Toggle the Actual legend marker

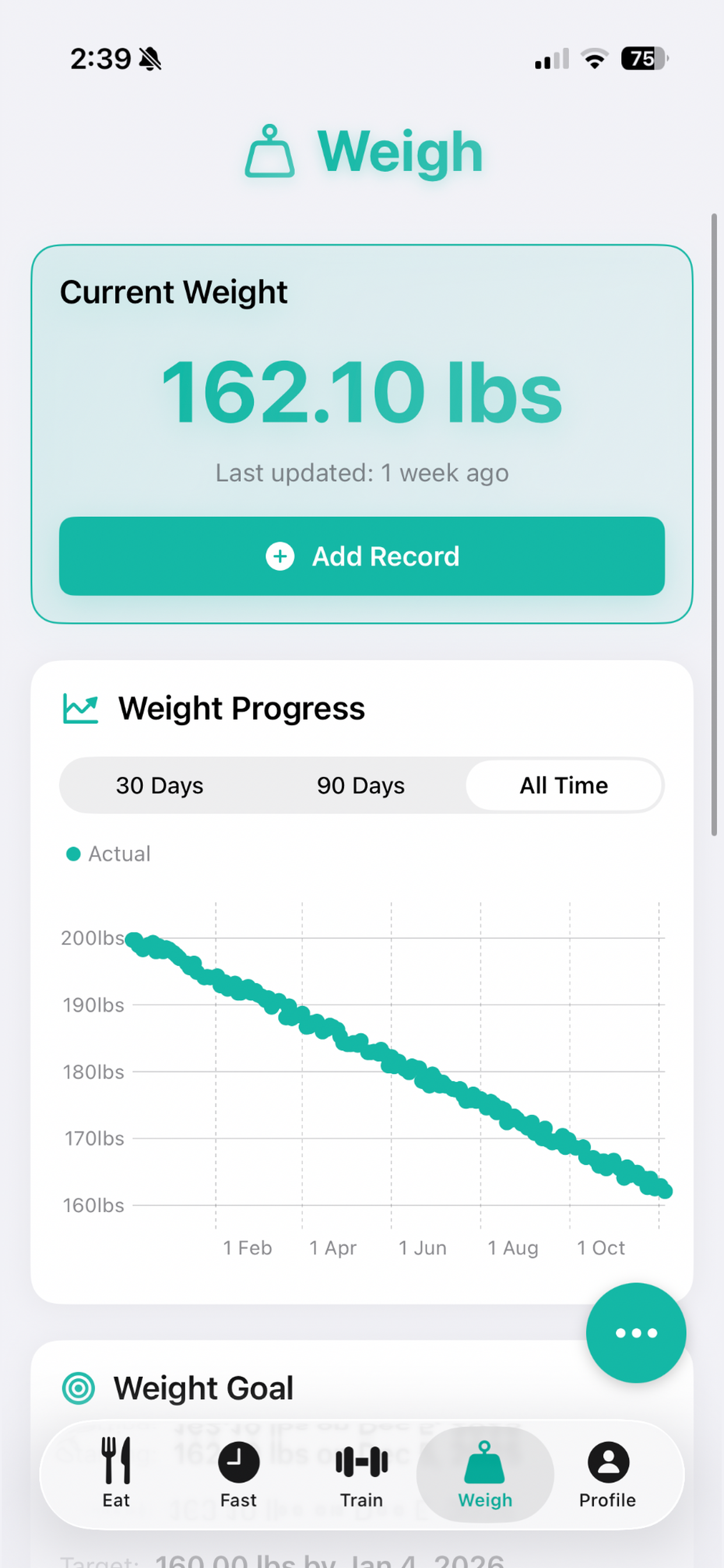pyautogui.click(x=73, y=853)
